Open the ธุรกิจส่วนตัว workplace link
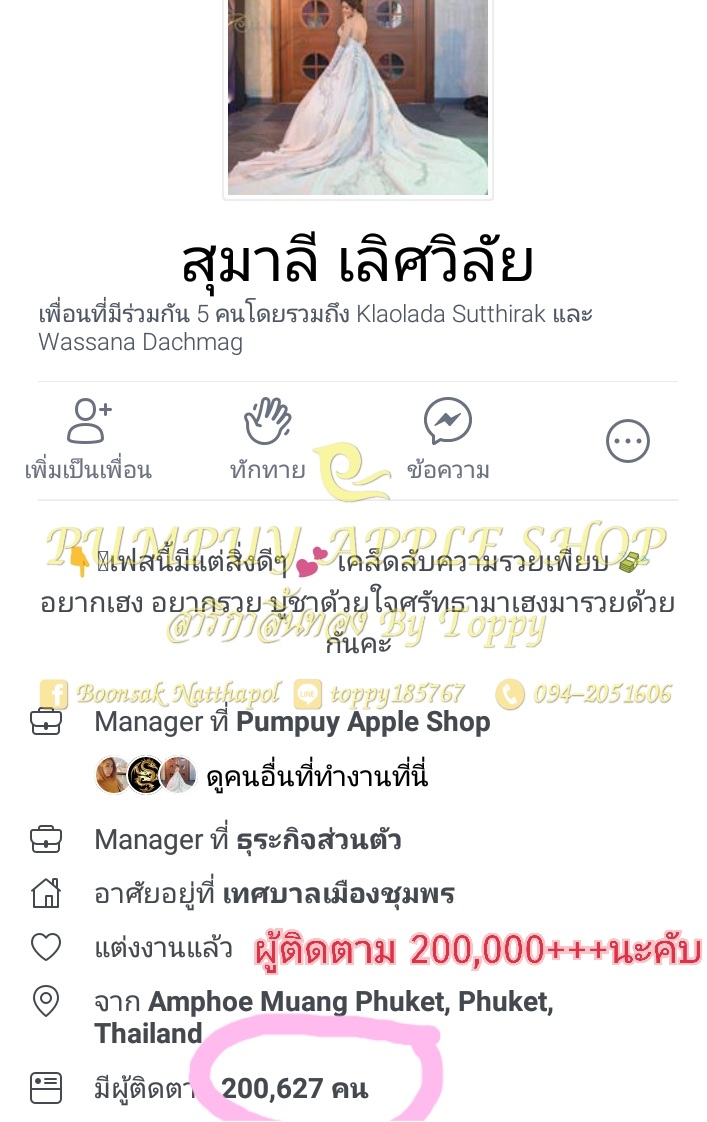The image size is (707, 1122). (318, 839)
